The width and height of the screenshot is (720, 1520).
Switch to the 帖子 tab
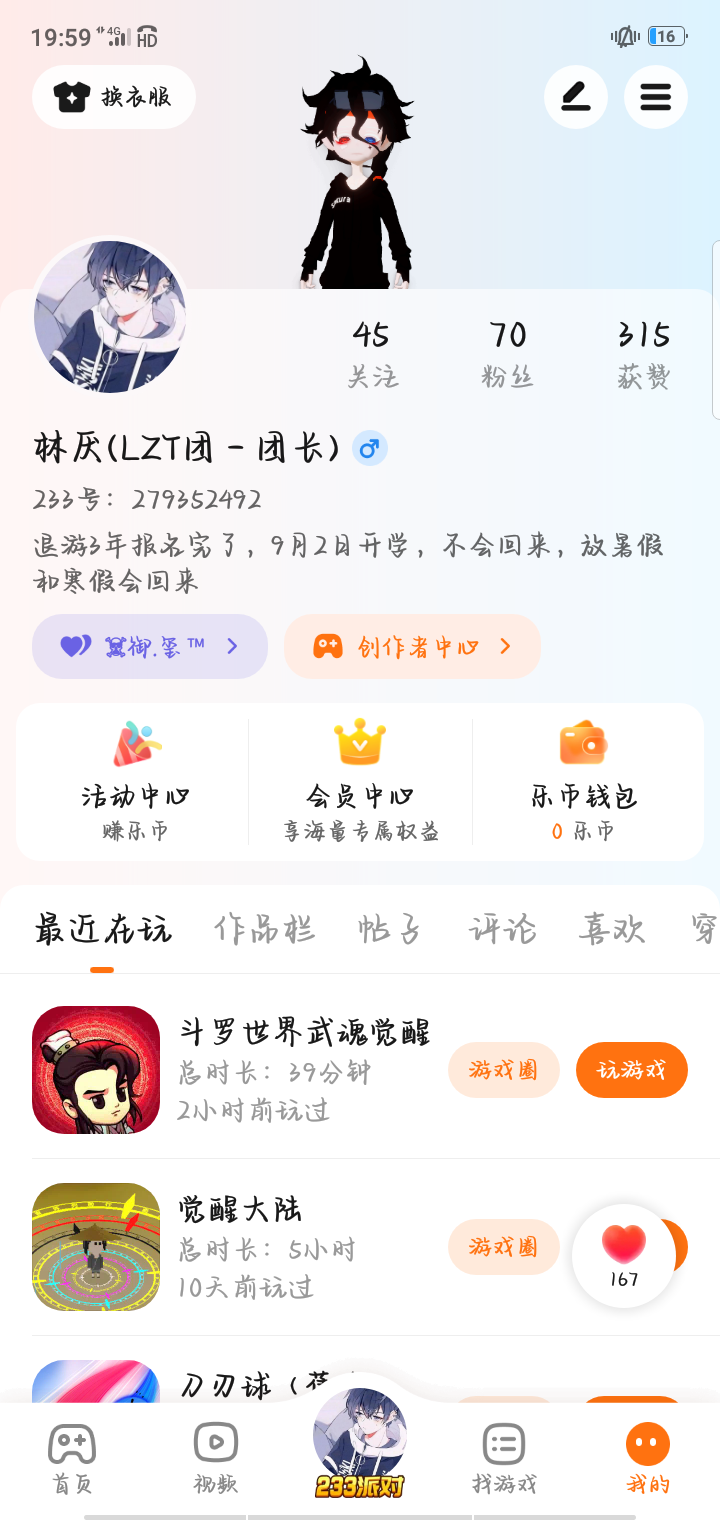click(389, 930)
